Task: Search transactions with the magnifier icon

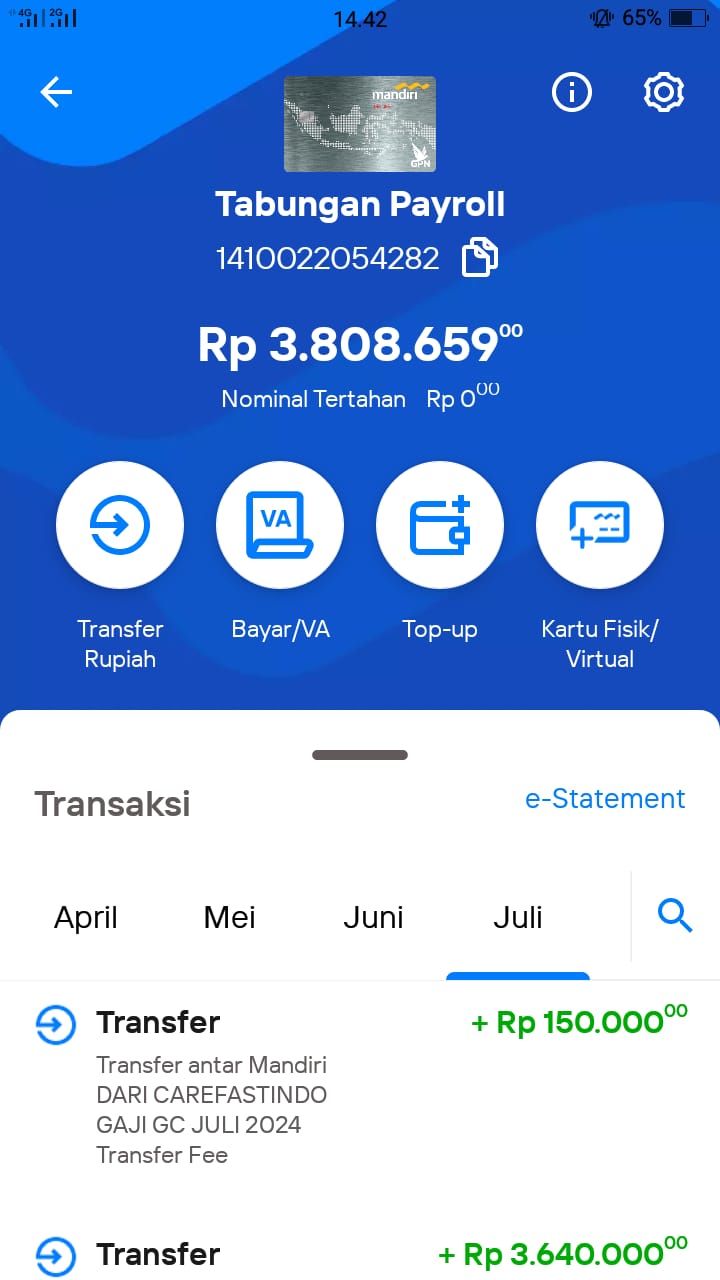Action: (675, 915)
